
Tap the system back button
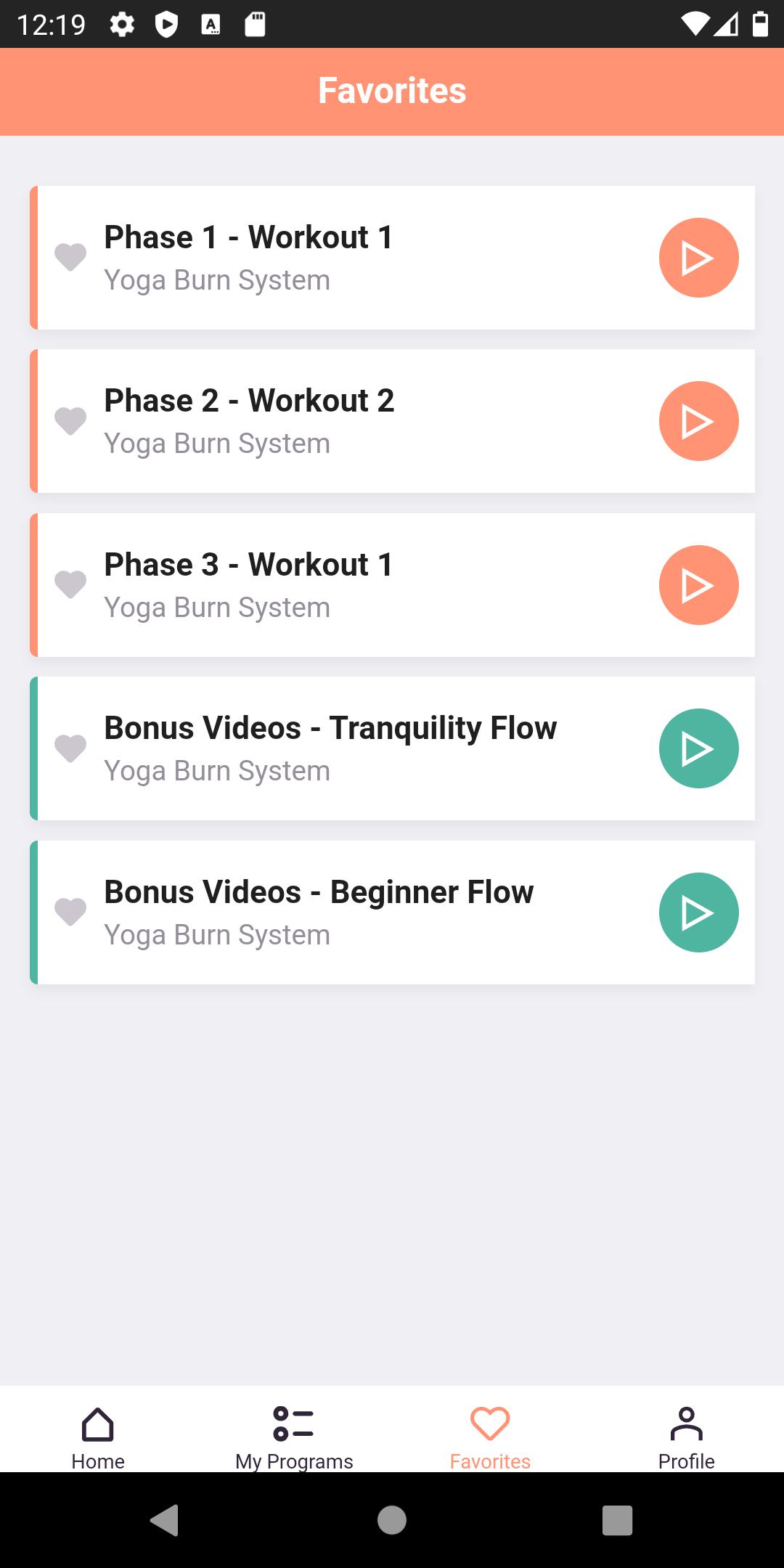[x=165, y=1520]
